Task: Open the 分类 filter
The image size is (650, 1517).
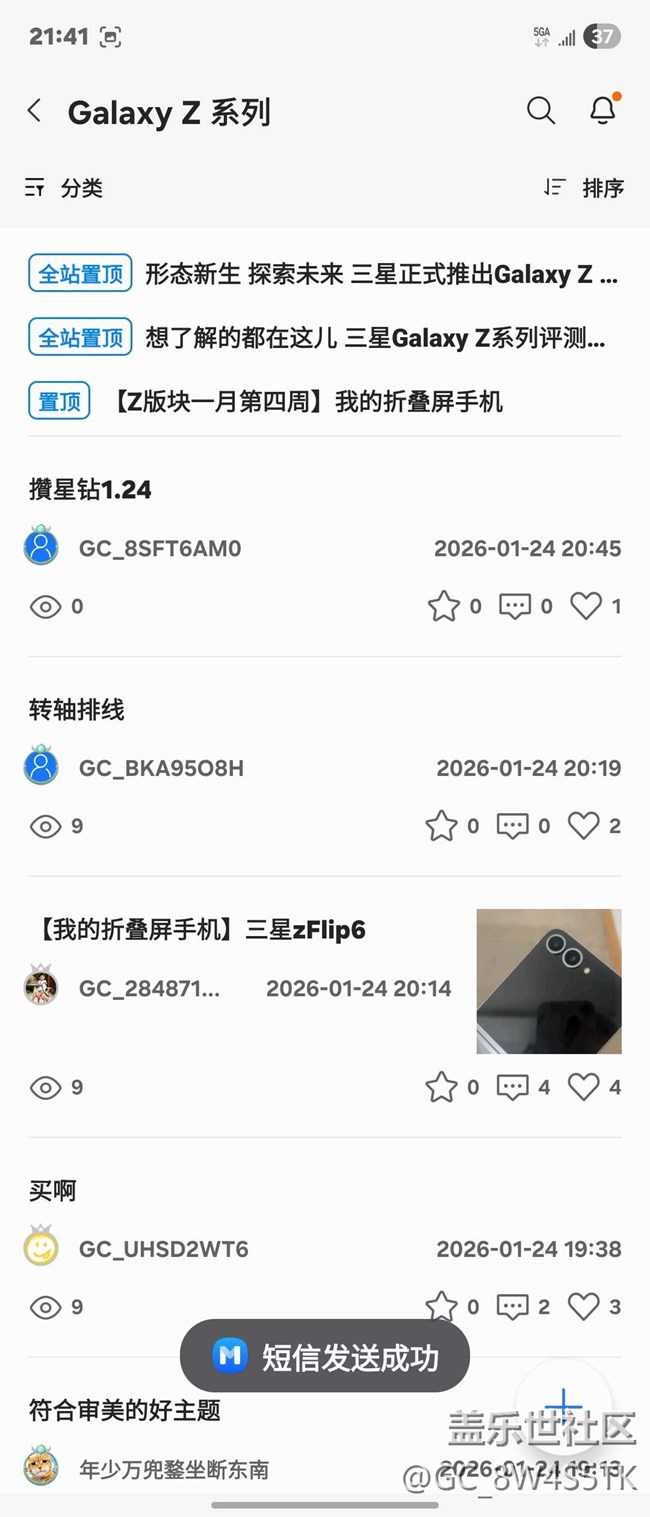Action: coord(64,188)
